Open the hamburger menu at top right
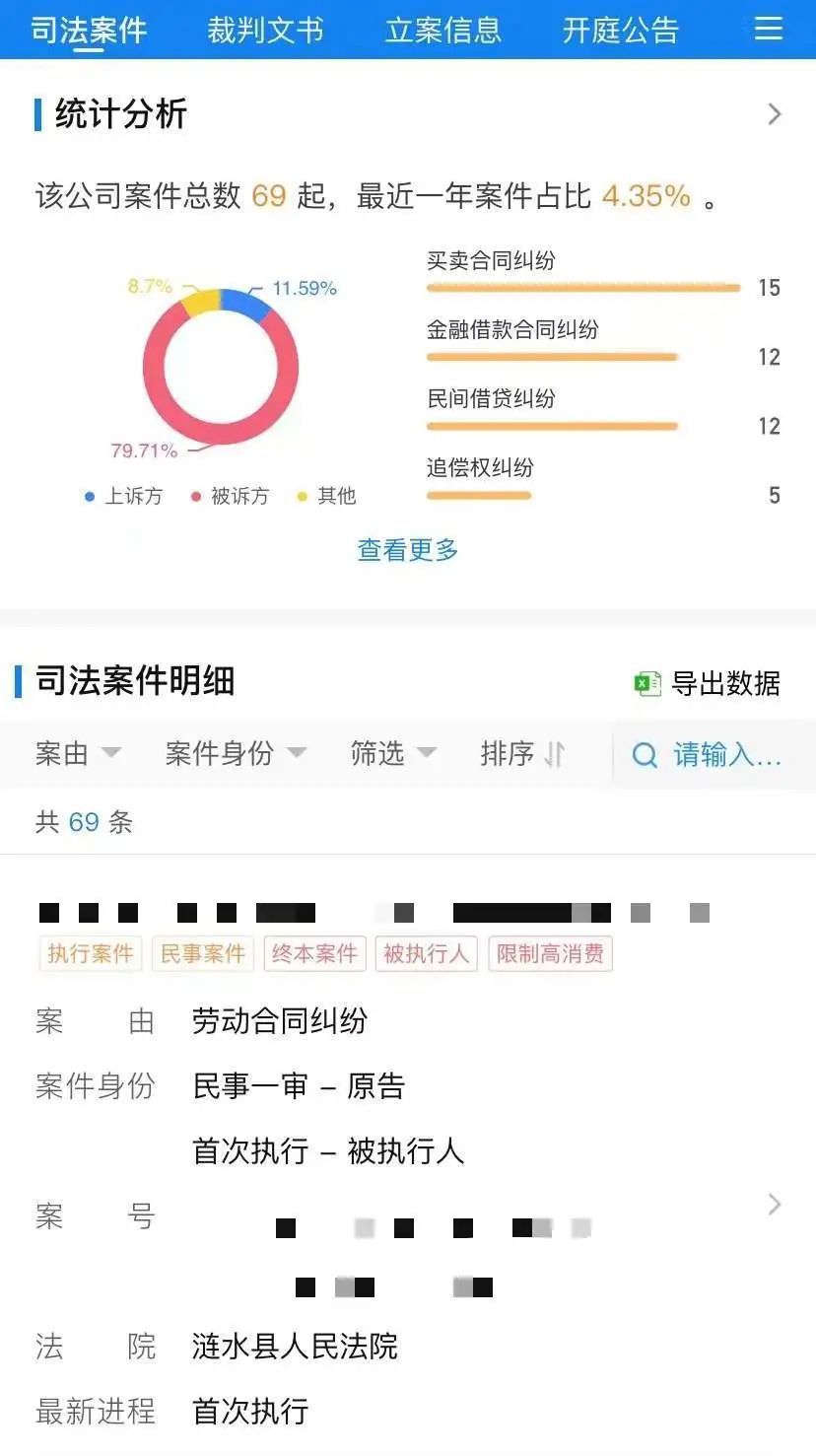Screen dimensions: 816x1456 [768, 30]
